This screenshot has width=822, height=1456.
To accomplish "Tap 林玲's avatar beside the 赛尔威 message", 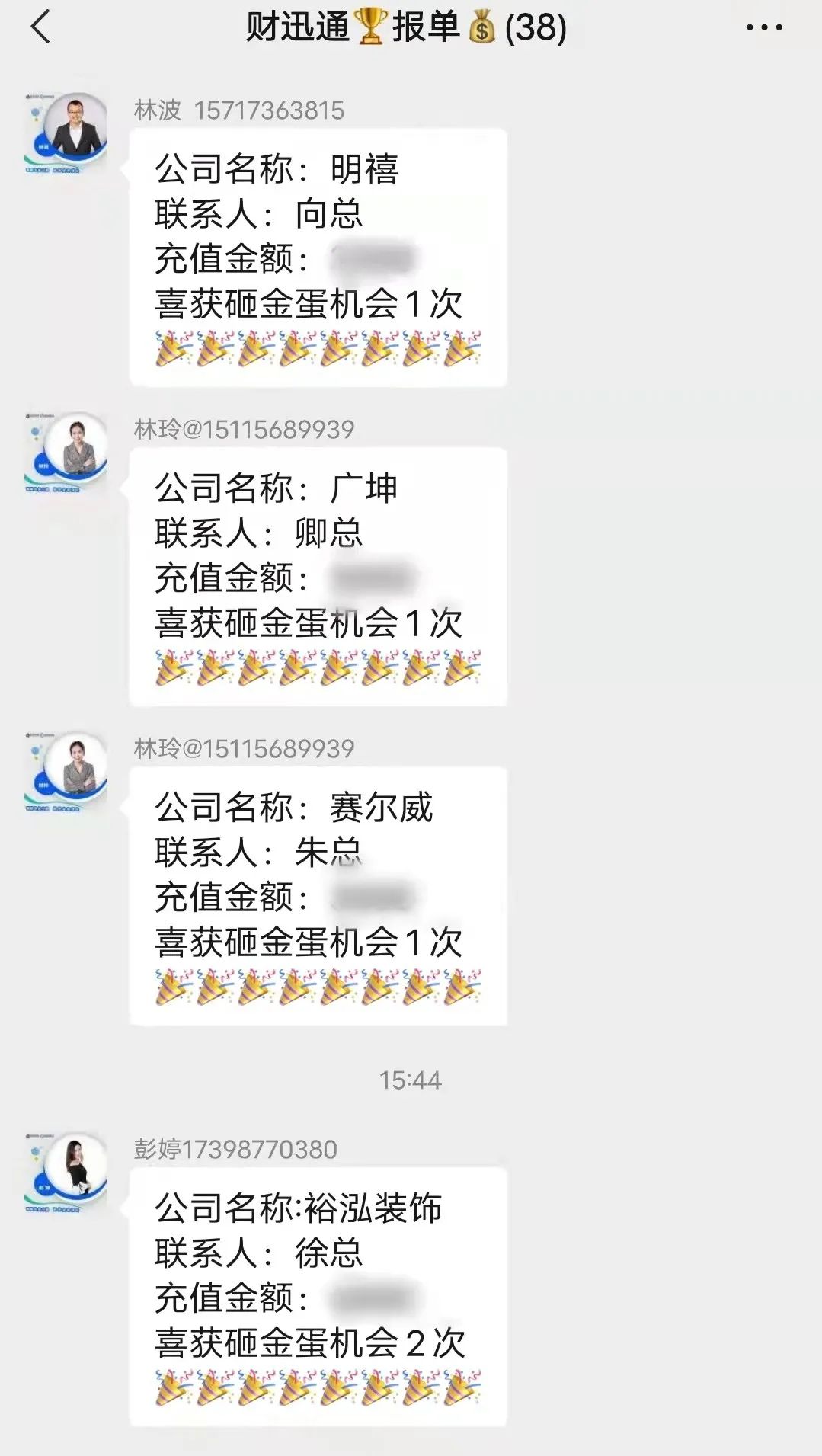I will tap(66, 772).
